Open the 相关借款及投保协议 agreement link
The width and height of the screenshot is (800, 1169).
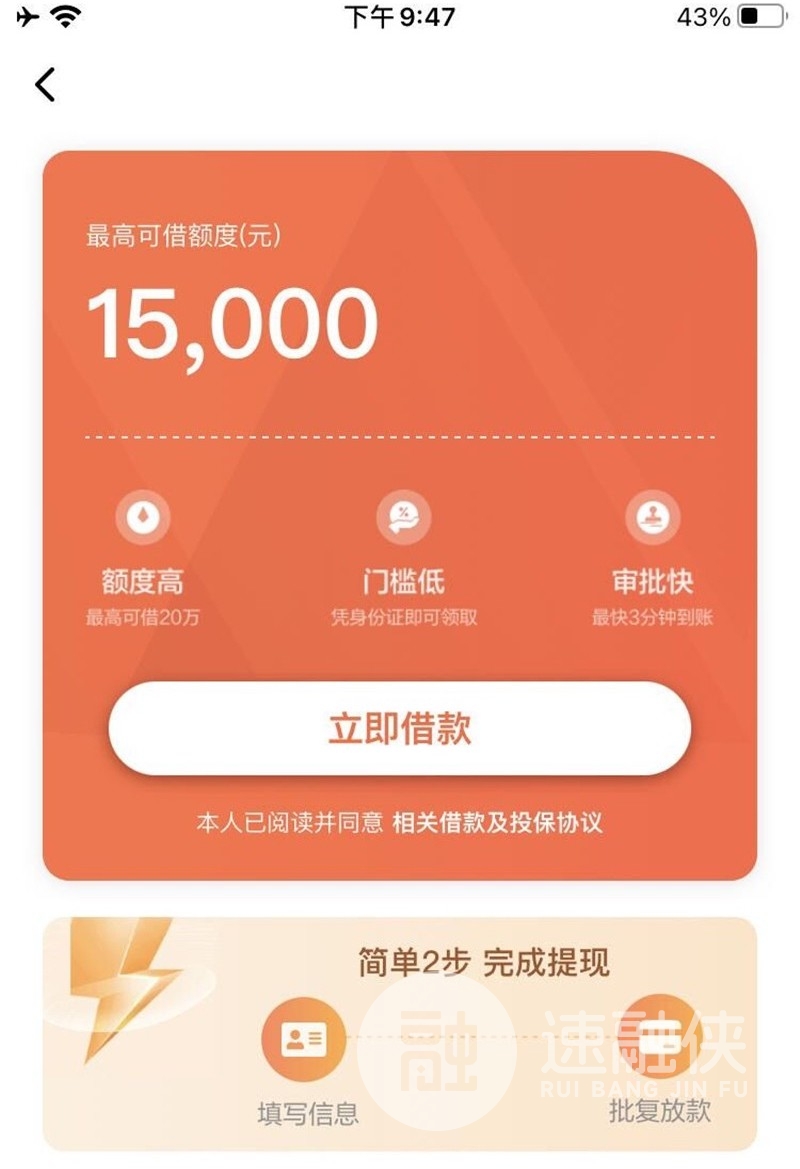coord(497,823)
